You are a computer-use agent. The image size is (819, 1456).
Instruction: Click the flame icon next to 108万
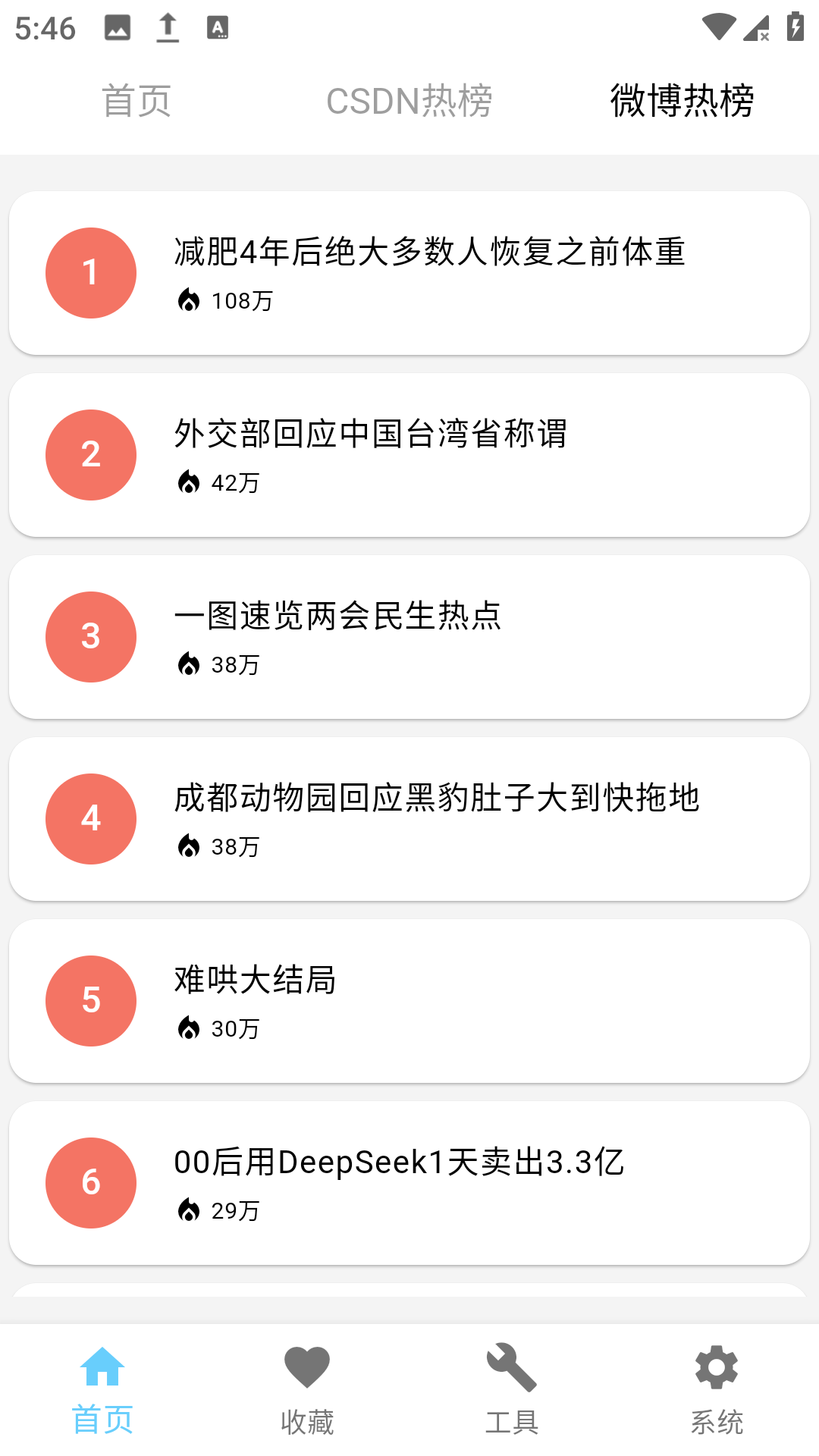tap(188, 300)
